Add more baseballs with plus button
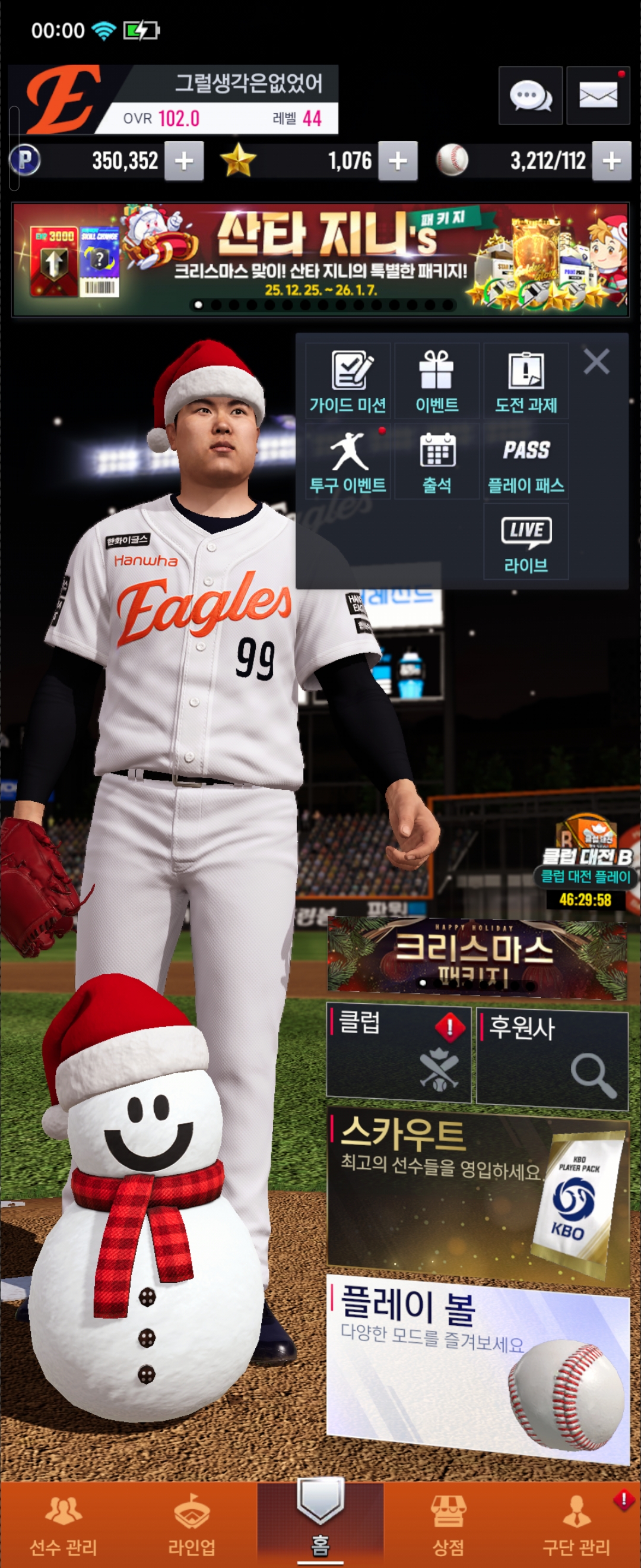Viewport: 641px width, 1568px height. 611,162
